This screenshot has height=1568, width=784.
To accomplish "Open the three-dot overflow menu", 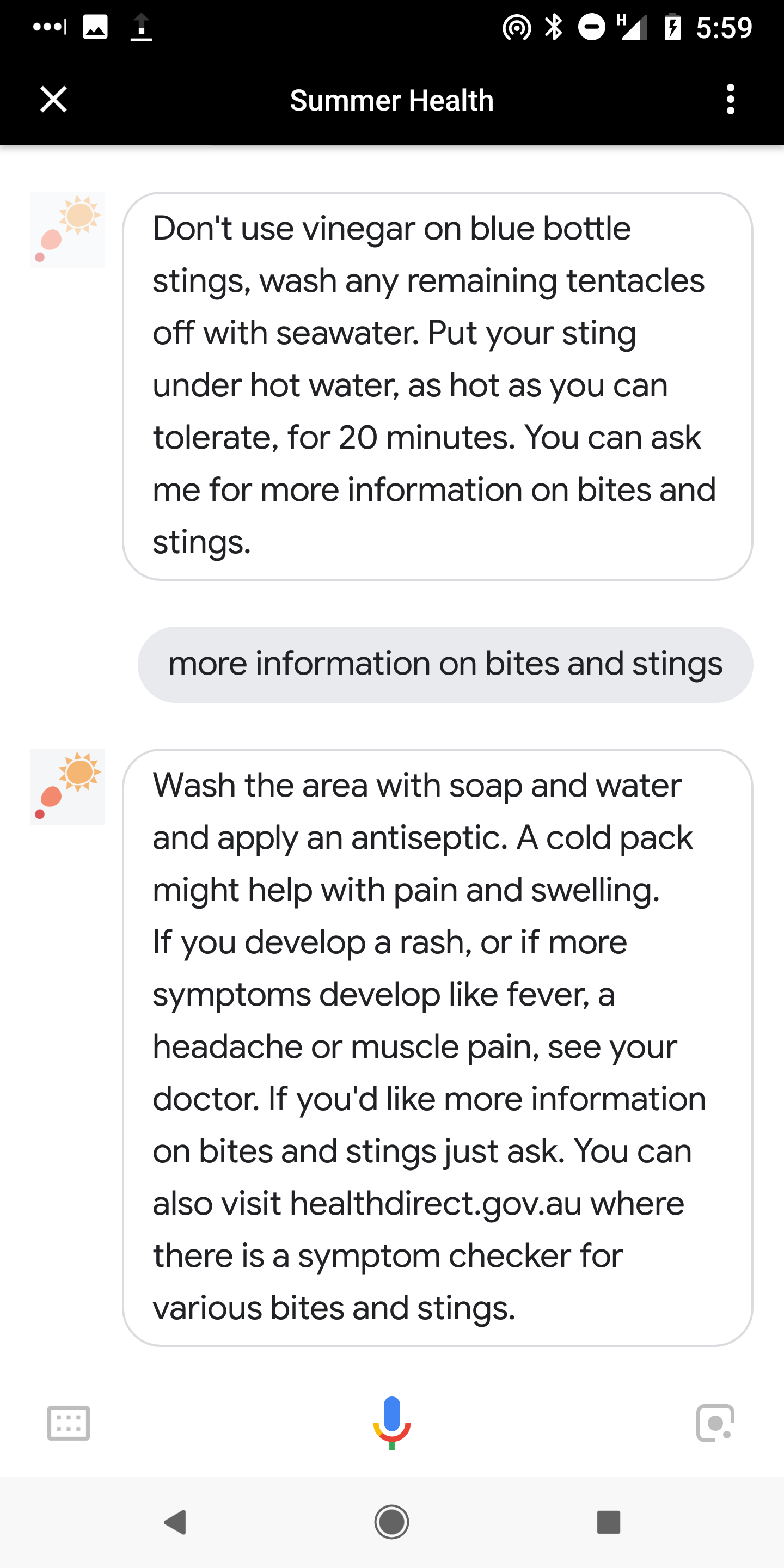I will click(731, 99).
